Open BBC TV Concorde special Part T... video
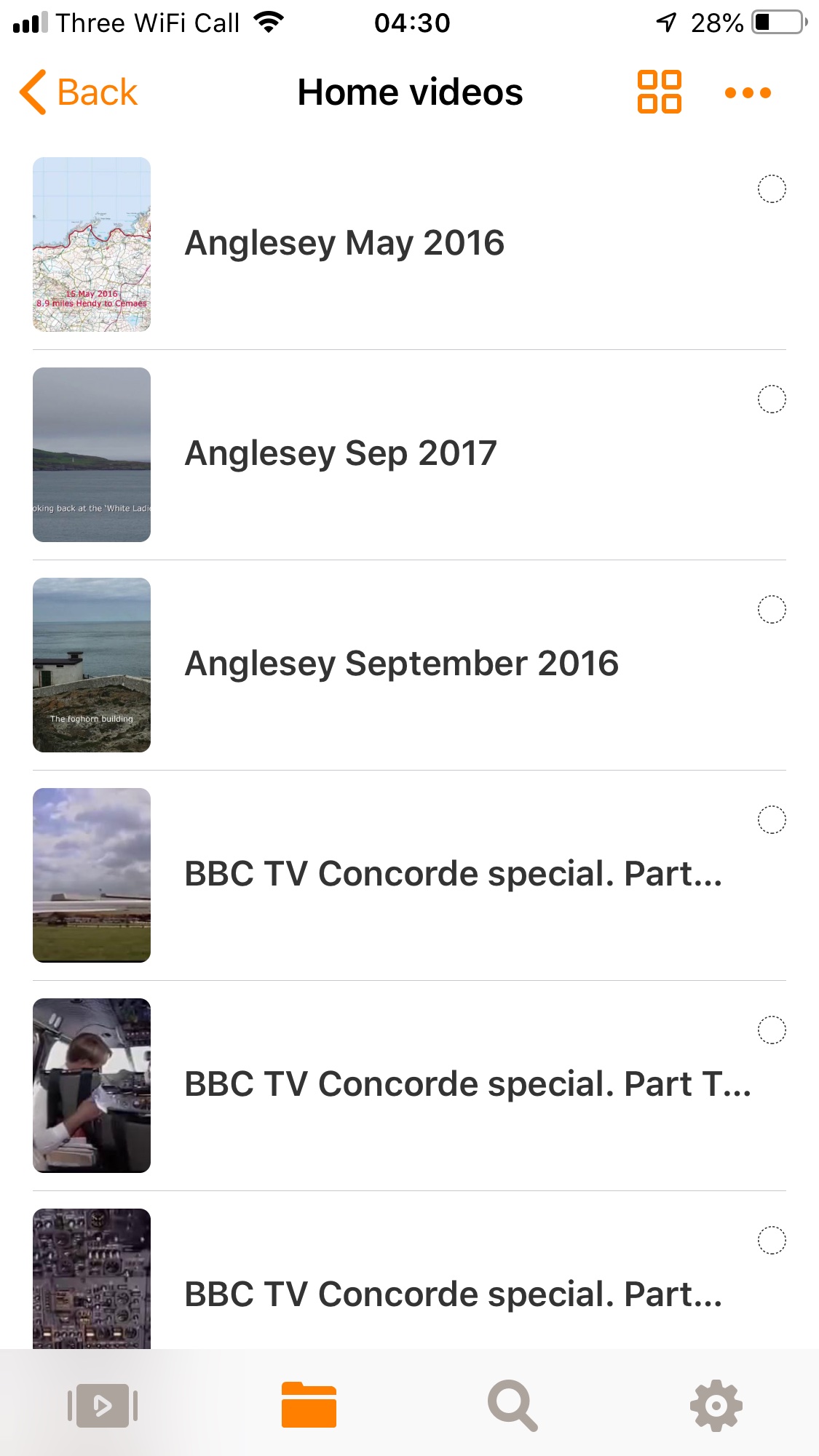The height and width of the screenshot is (1456, 819). [x=467, y=1085]
